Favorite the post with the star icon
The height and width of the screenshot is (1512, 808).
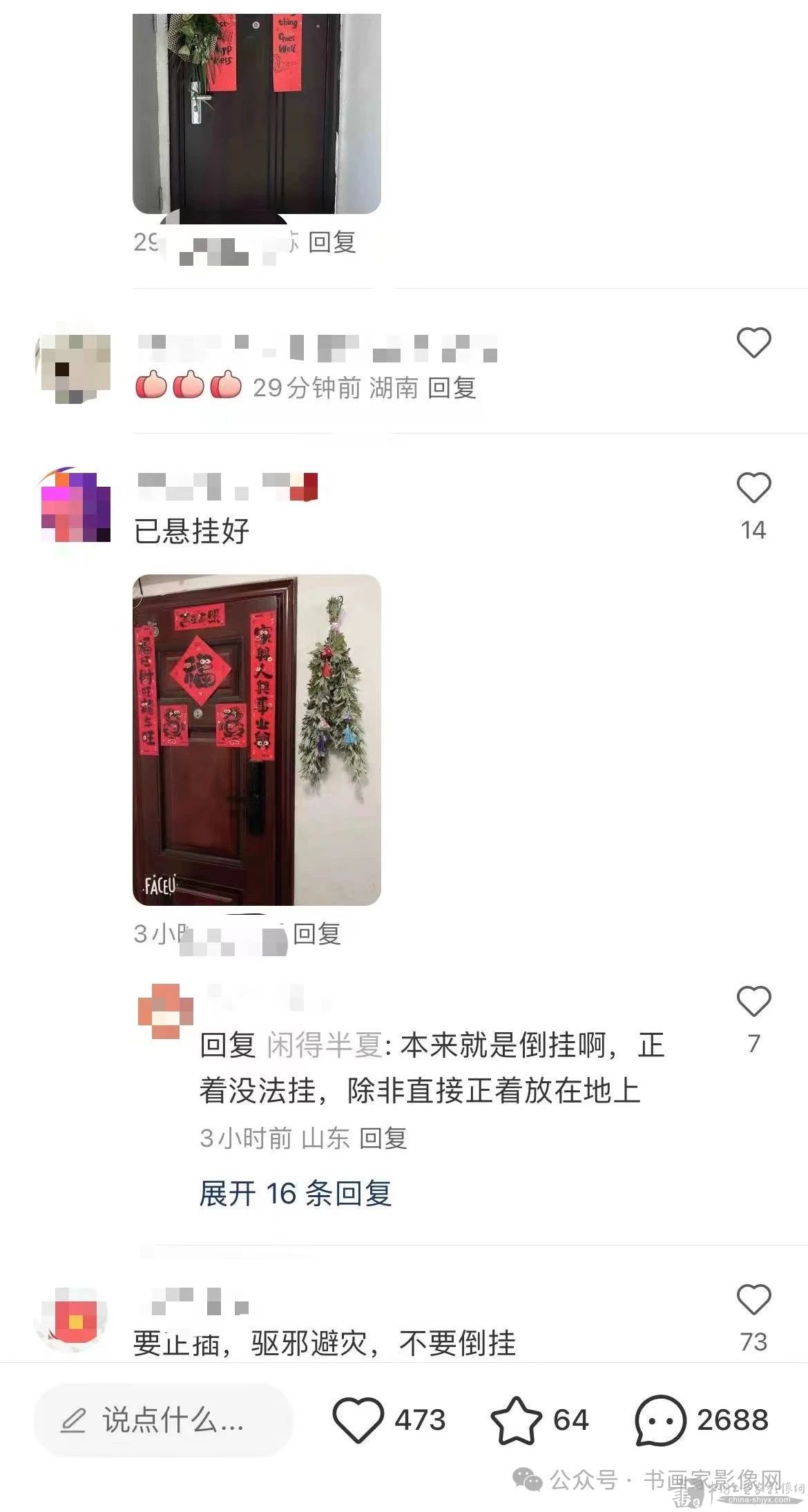pyautogui.click(x=516, y=1420)
